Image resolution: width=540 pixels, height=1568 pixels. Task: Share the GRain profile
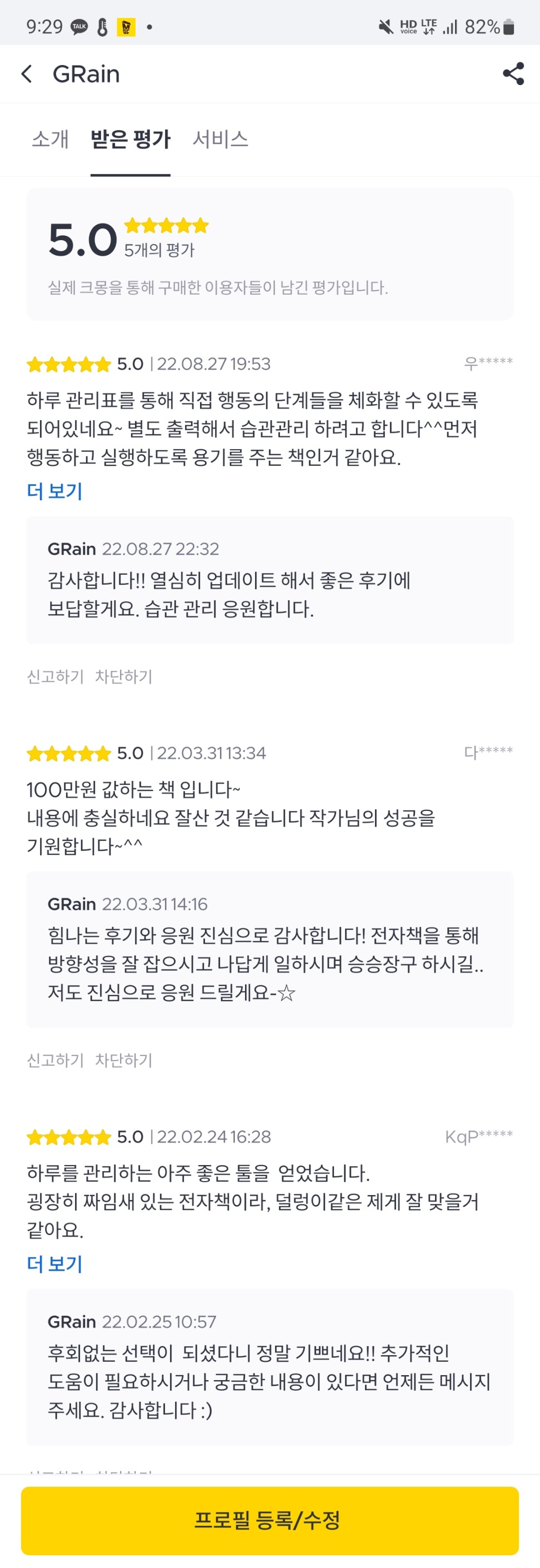(513, 74)
